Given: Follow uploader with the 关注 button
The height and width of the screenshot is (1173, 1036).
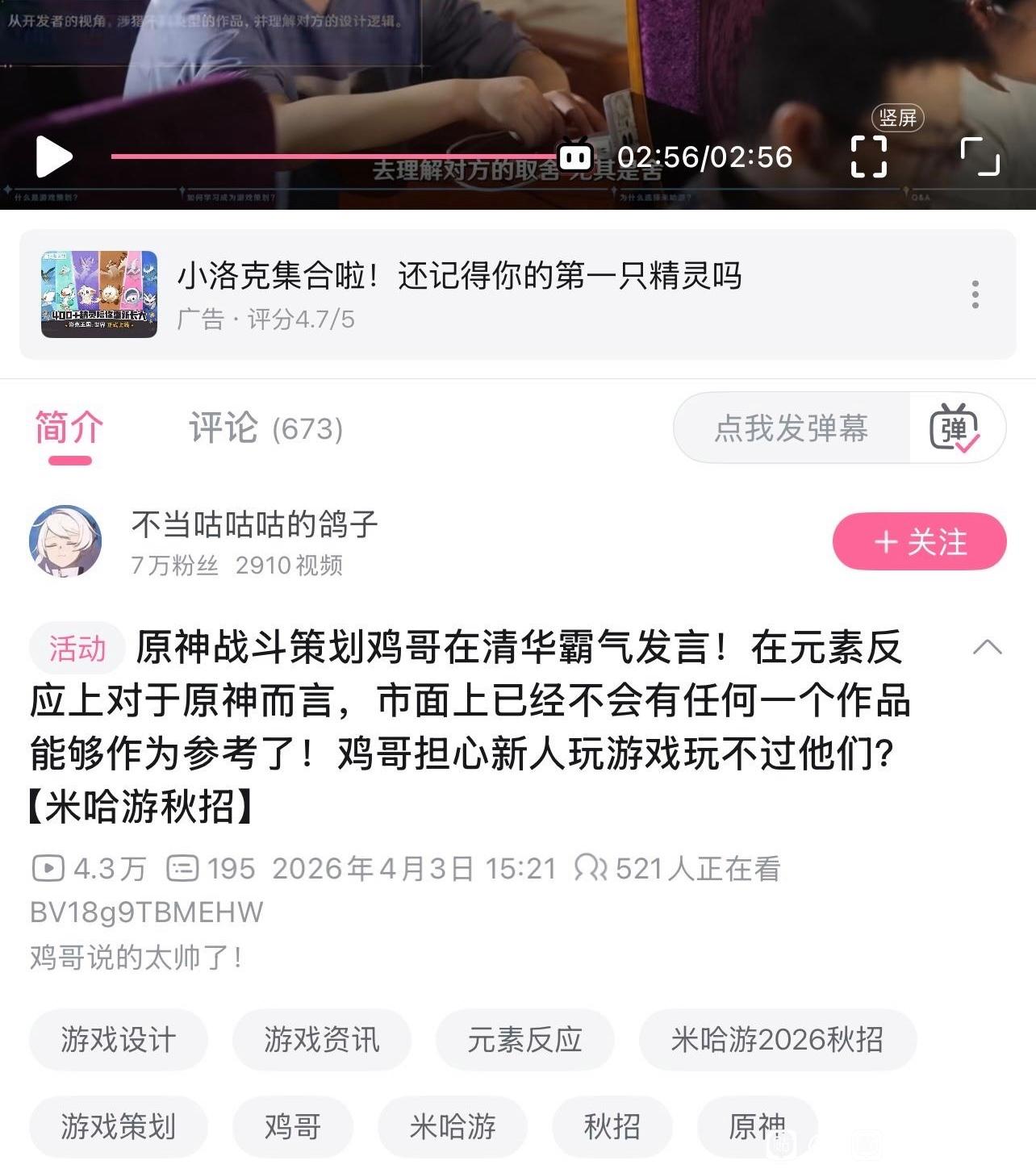Looking at the screenshot, I should pyautogui.click(x=919, y=541).
